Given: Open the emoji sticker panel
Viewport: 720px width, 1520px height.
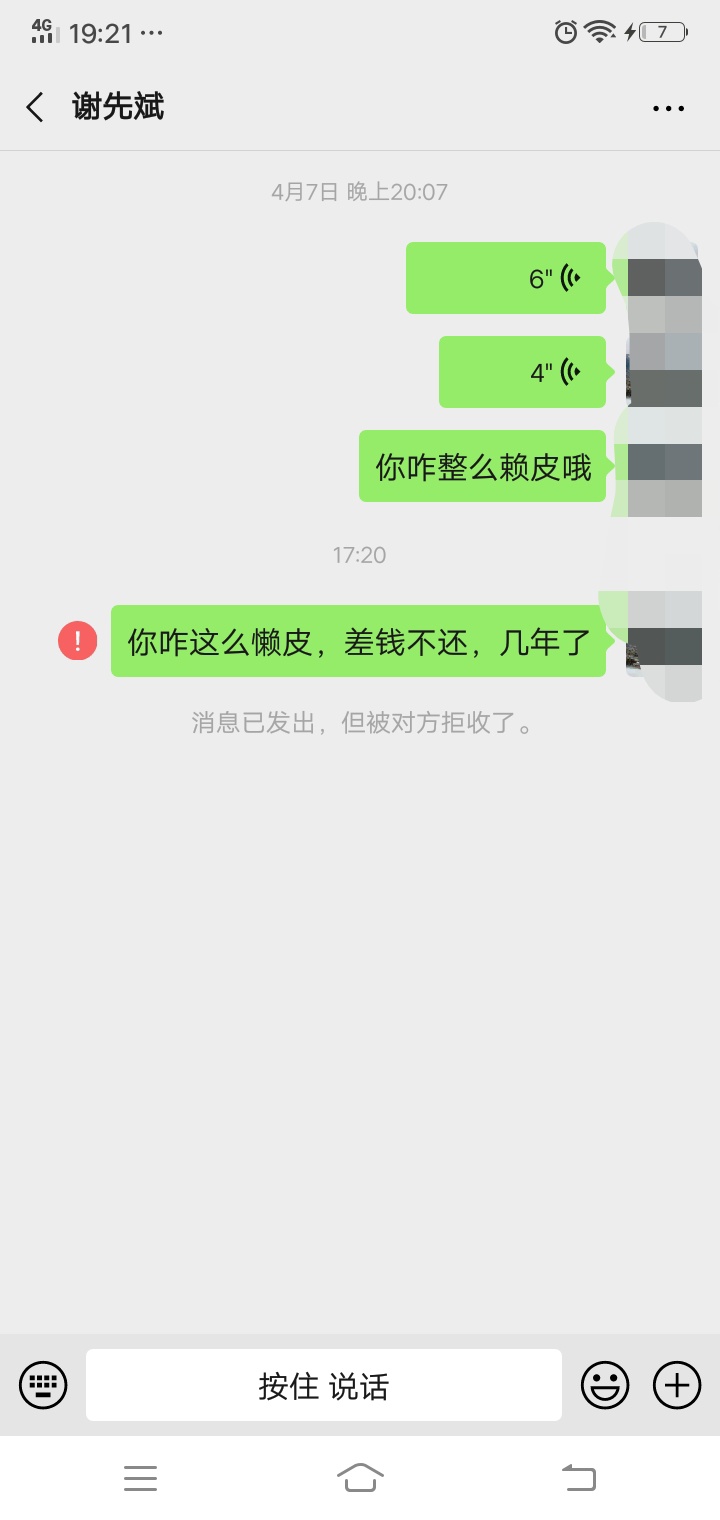Looking at the screenshot, I should coord(605,1385).
